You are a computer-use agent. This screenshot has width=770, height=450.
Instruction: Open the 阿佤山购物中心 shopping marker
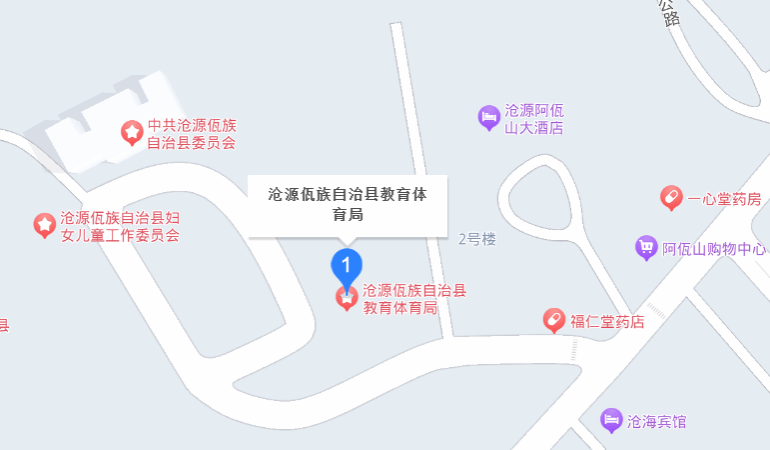tap(647, 248)
